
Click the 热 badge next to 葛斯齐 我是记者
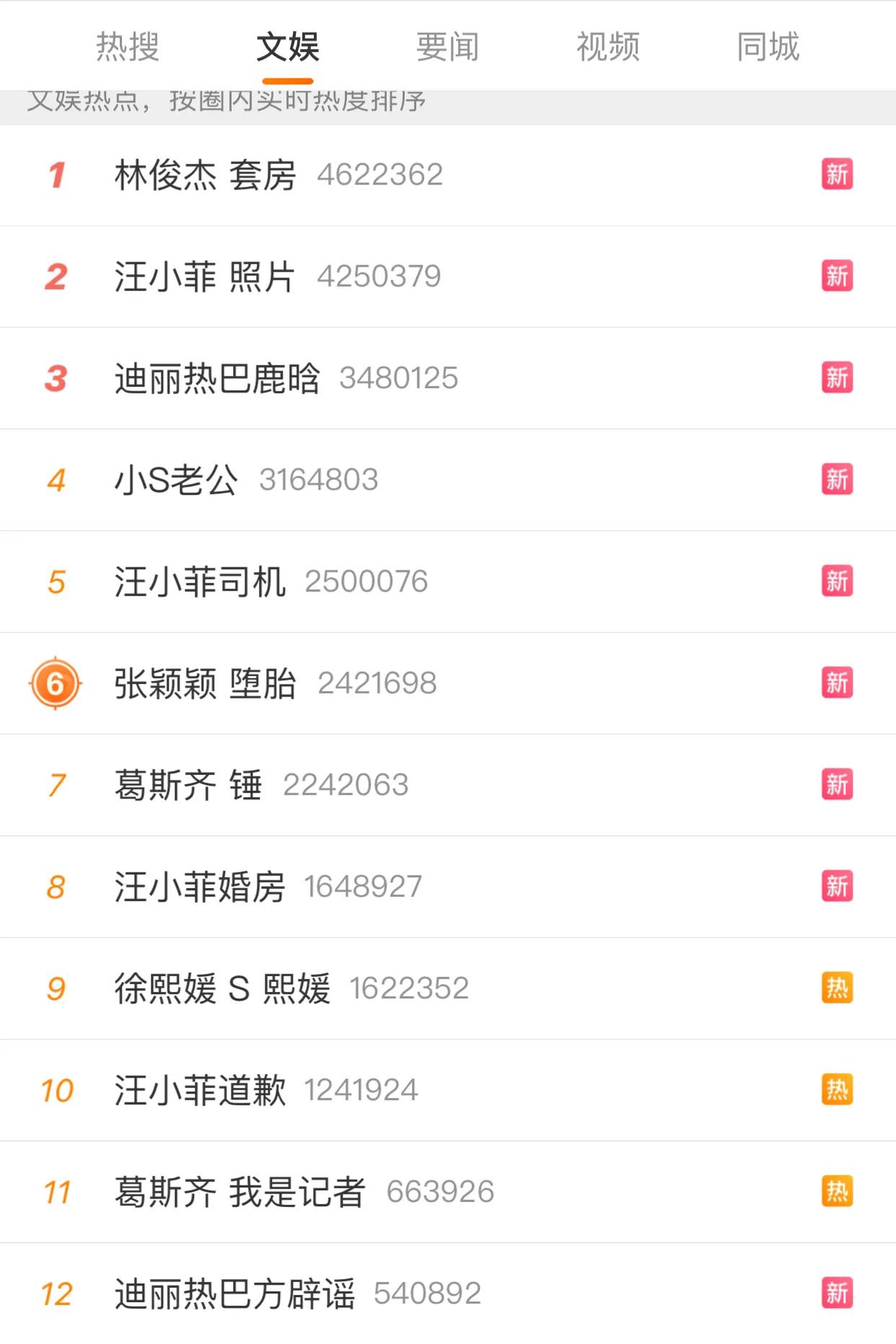coord(838,1193)
